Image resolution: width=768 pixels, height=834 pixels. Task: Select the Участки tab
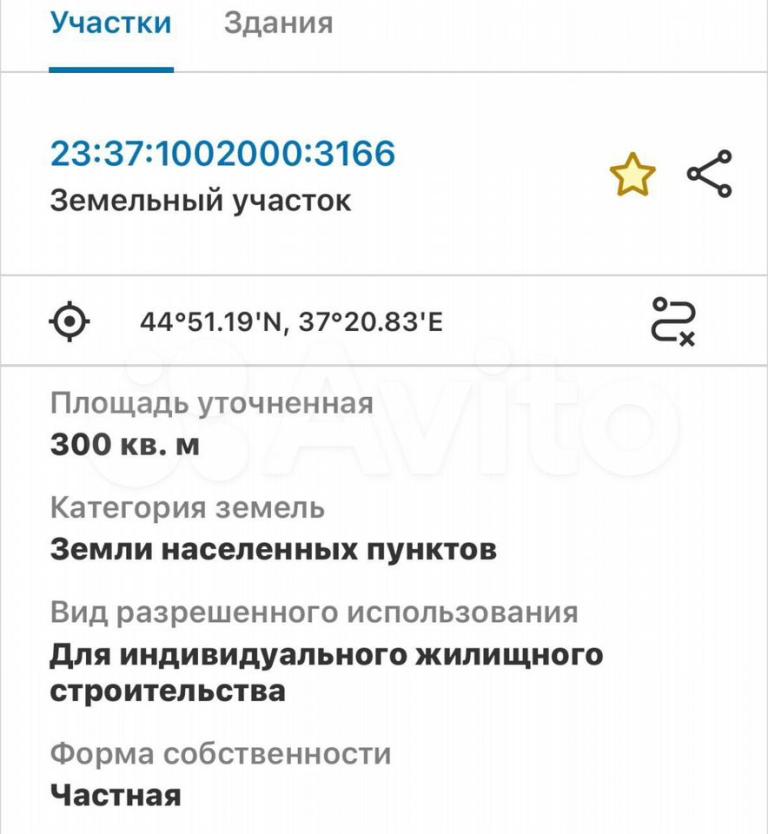pos(111,23)
